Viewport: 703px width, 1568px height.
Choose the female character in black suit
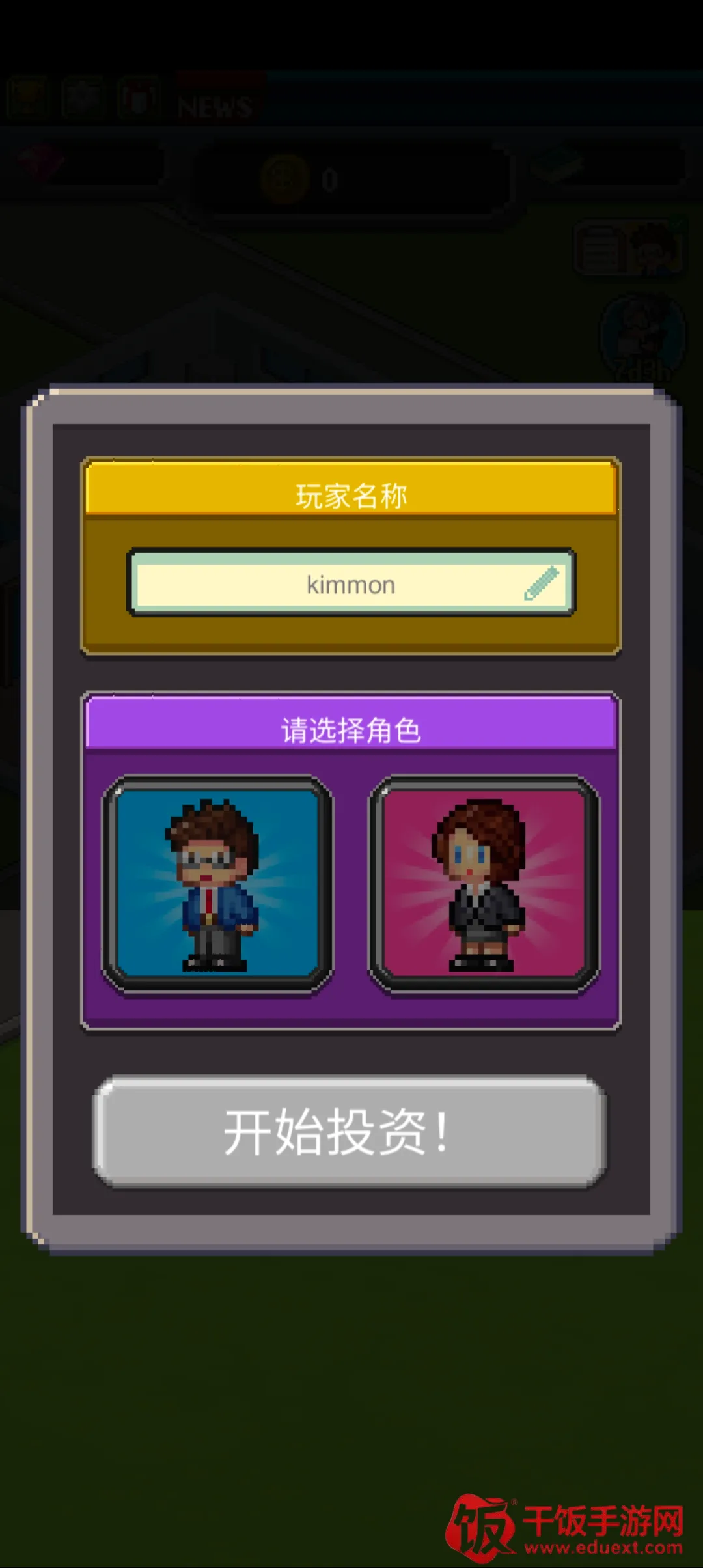pyautogui.click(x=484, y=883)
